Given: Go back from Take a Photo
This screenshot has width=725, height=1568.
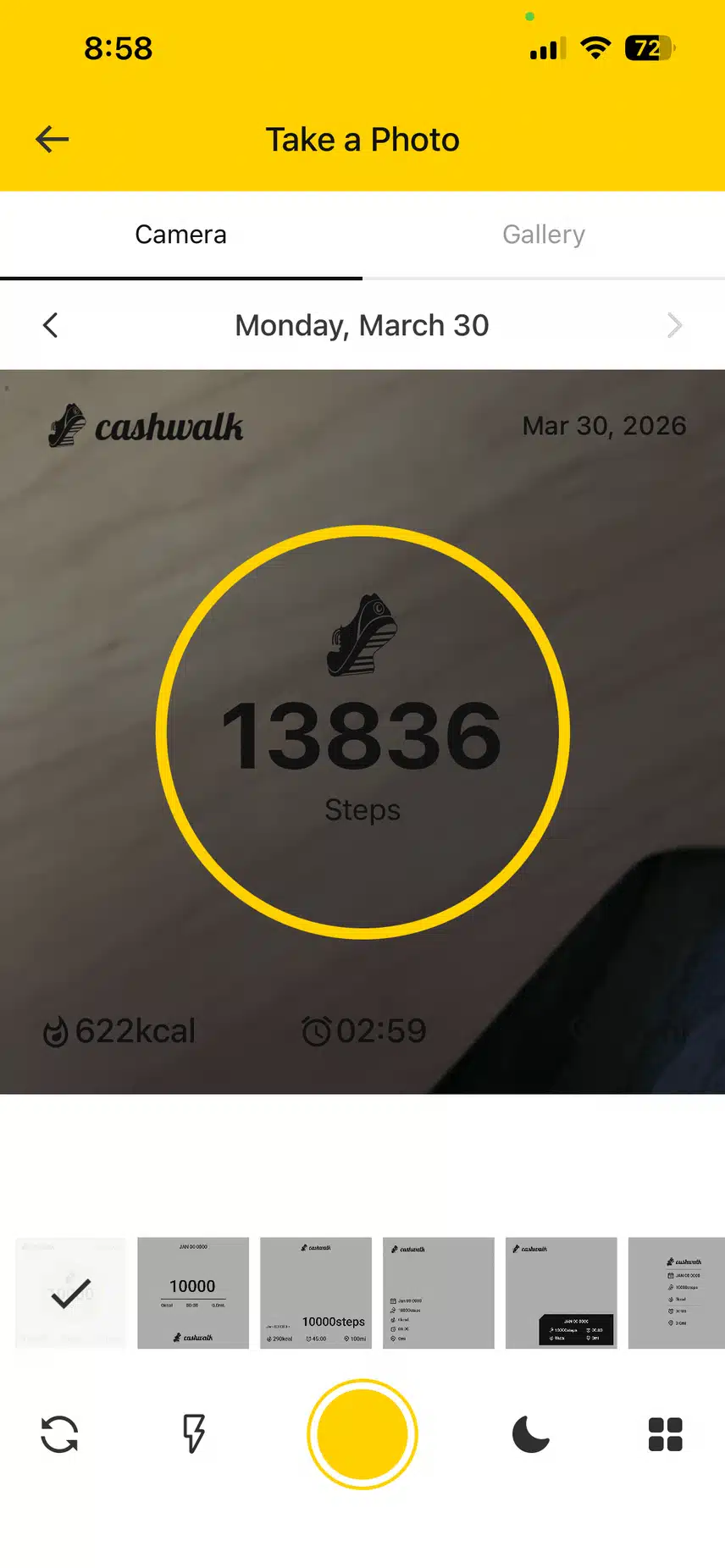Looking at the screenshot, I should click(x=52, y=140).
